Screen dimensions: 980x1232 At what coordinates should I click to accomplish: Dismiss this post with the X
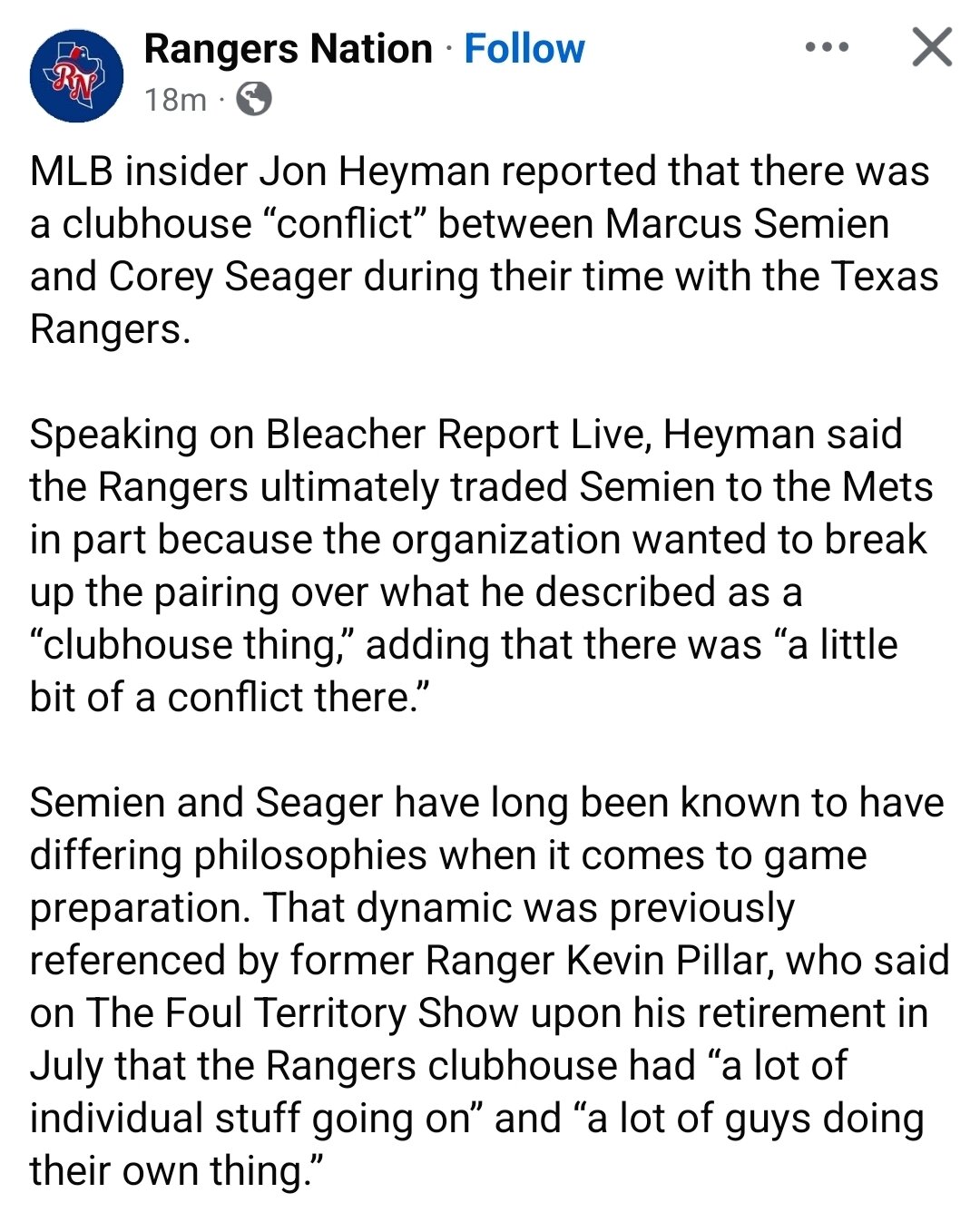point(932,47)
